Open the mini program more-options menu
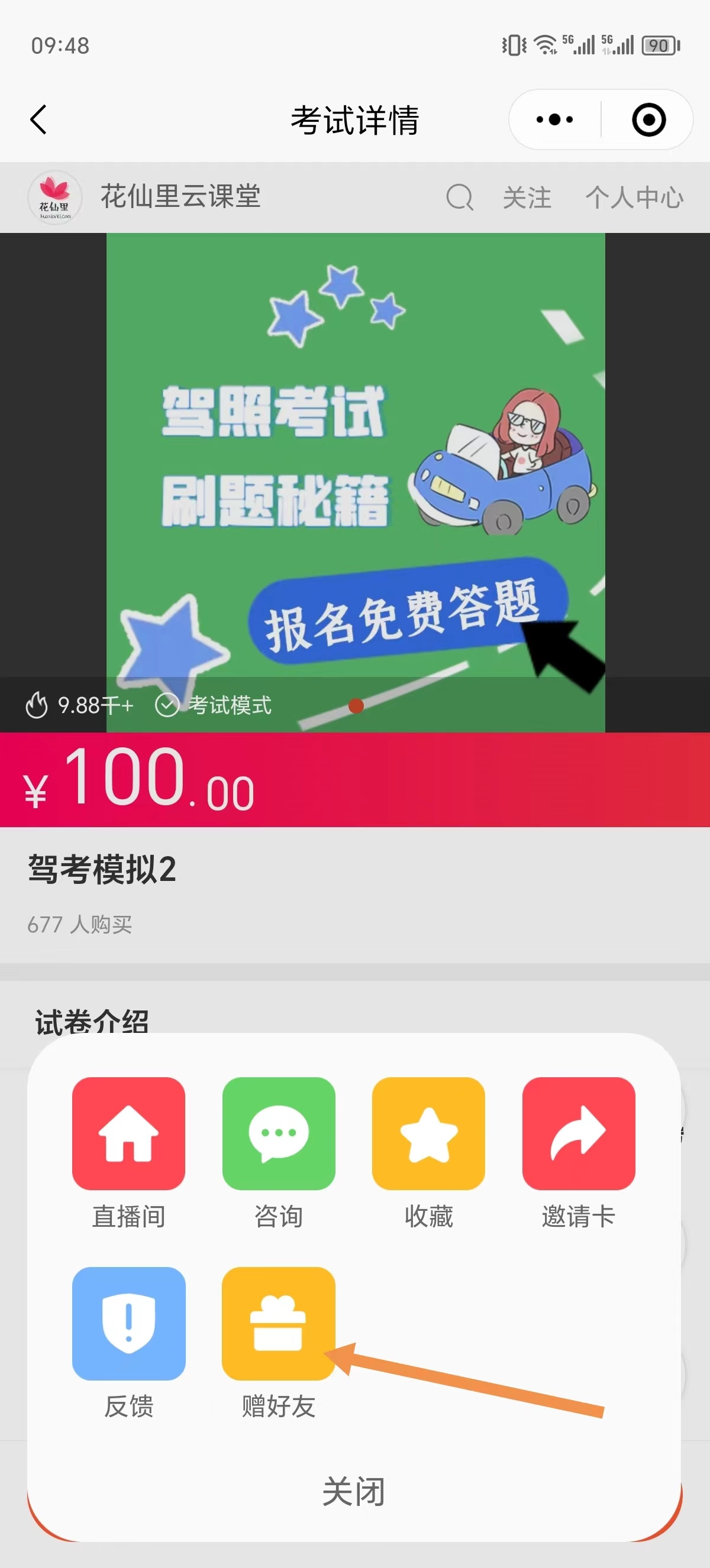Viewport: 710px width, 1568px height. click(x=554, y=119)
